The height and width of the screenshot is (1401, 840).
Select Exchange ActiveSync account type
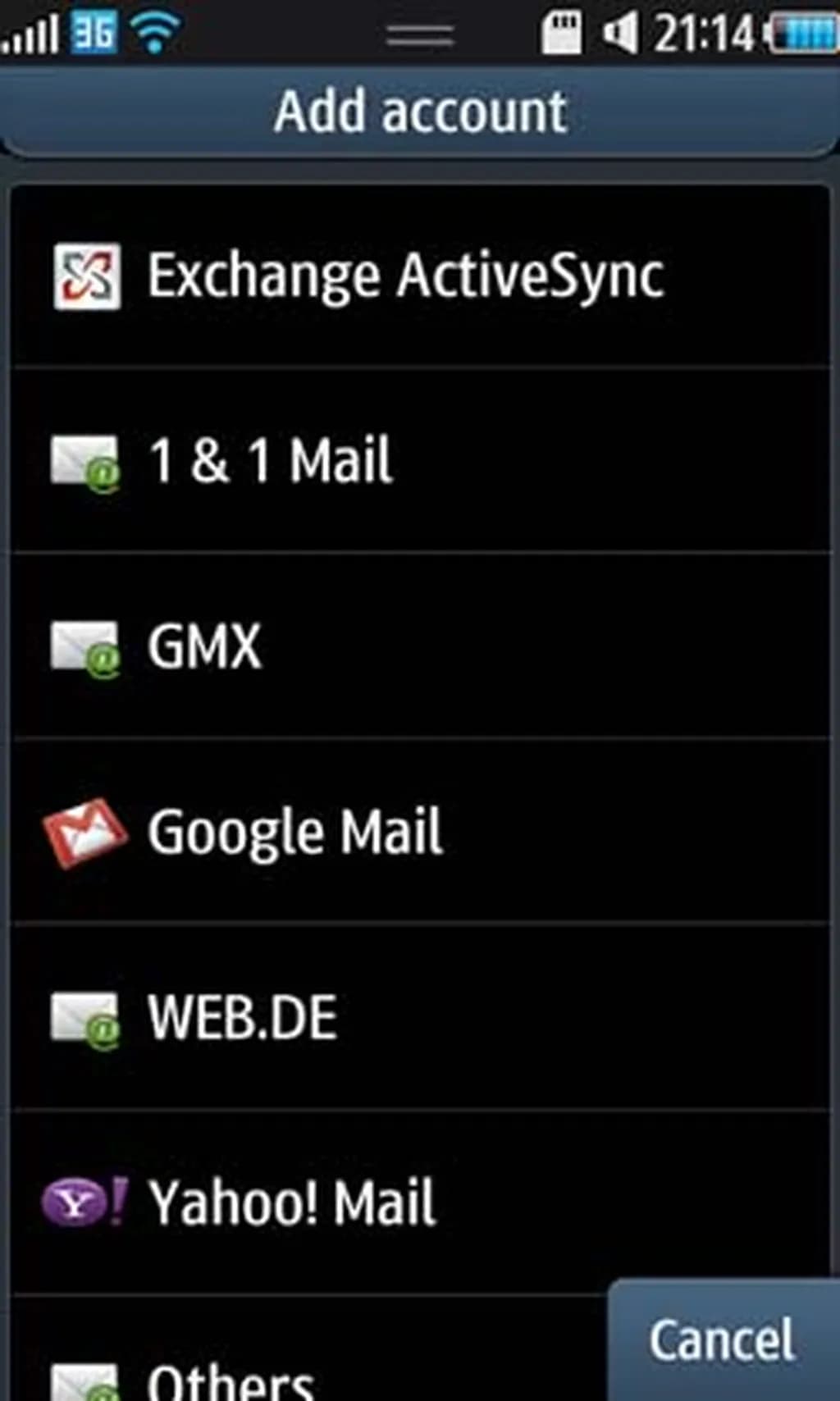[406, 276]
